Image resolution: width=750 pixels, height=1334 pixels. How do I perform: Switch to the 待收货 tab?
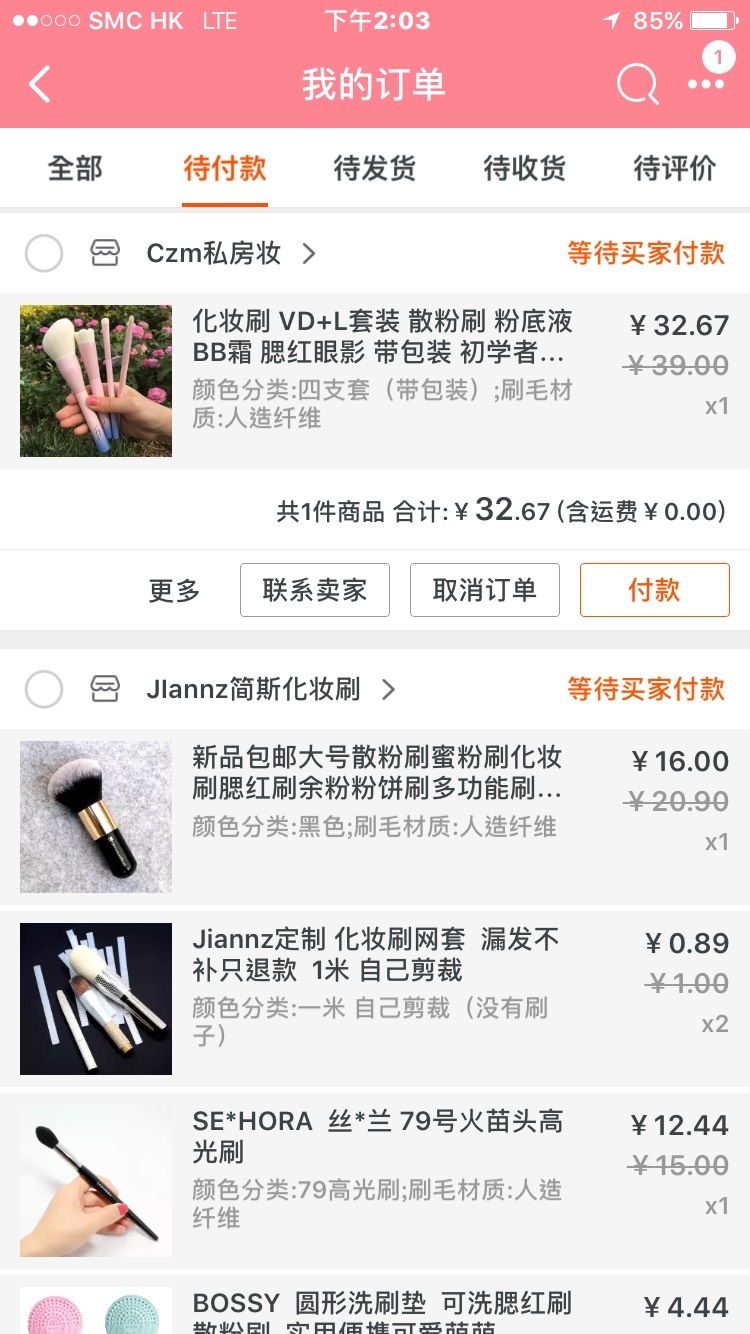[525, 168]
